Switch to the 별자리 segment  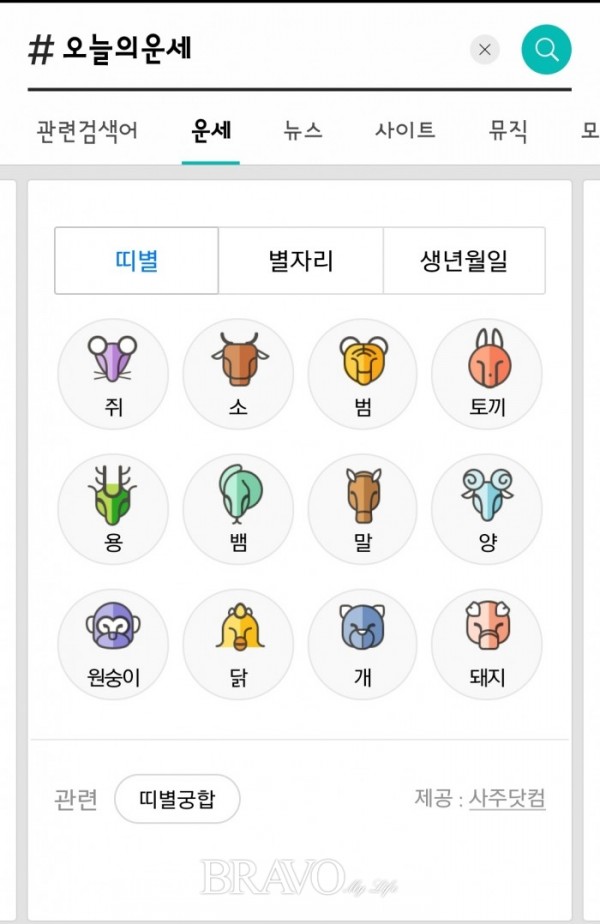[x=300, y=261]
